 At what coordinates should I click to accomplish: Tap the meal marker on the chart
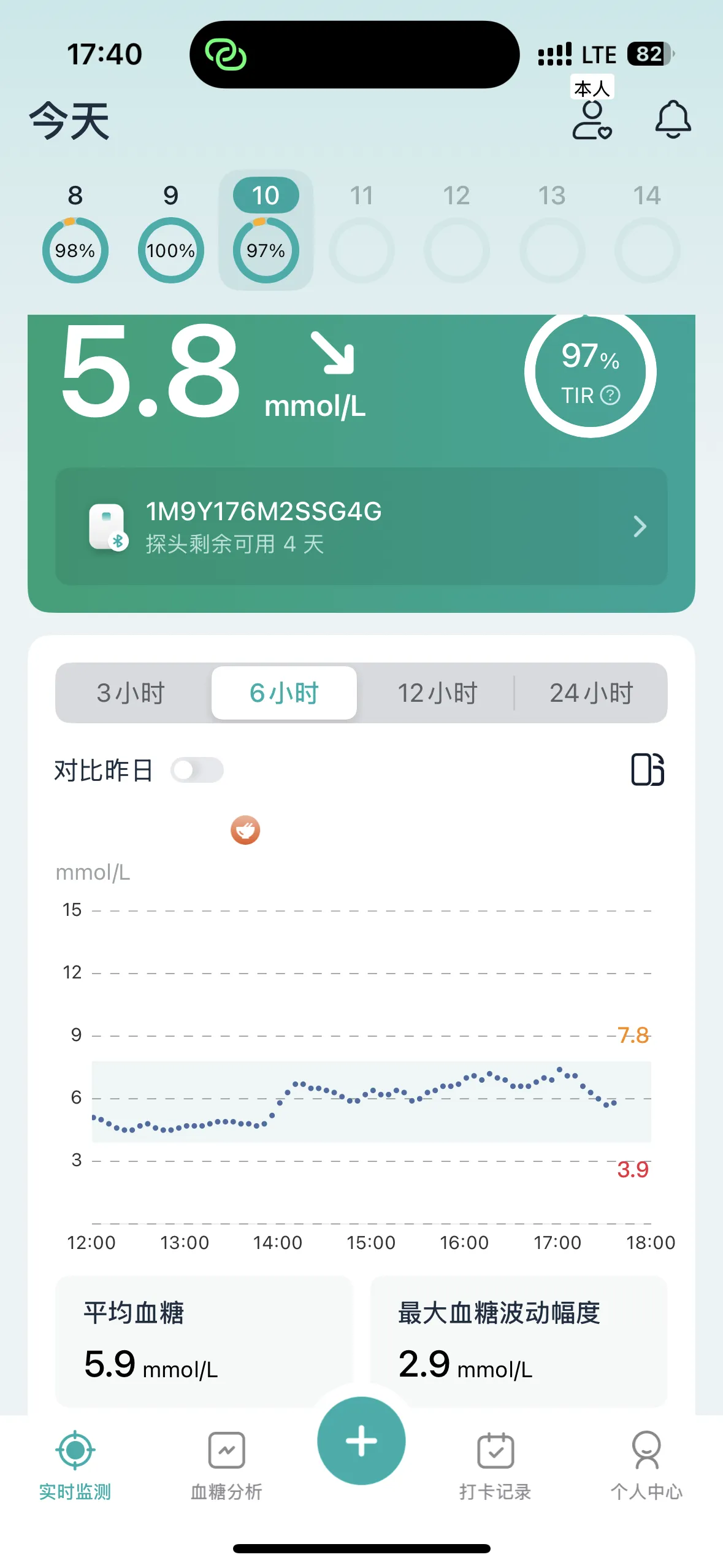[245, 830]
